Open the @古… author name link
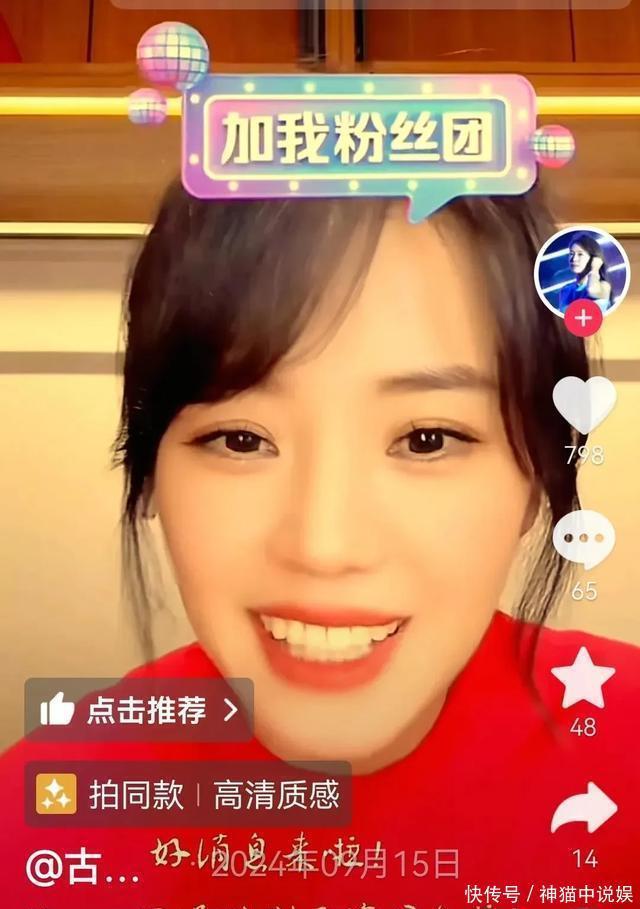 point(83,867)
